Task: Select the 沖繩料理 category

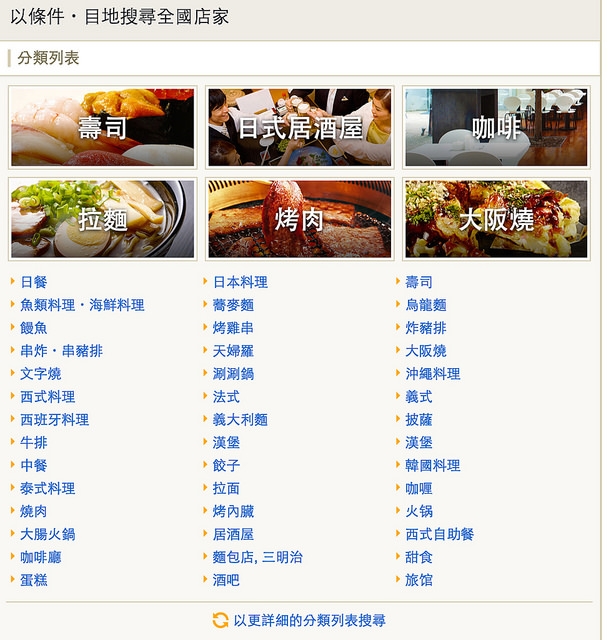Action: 433,374
